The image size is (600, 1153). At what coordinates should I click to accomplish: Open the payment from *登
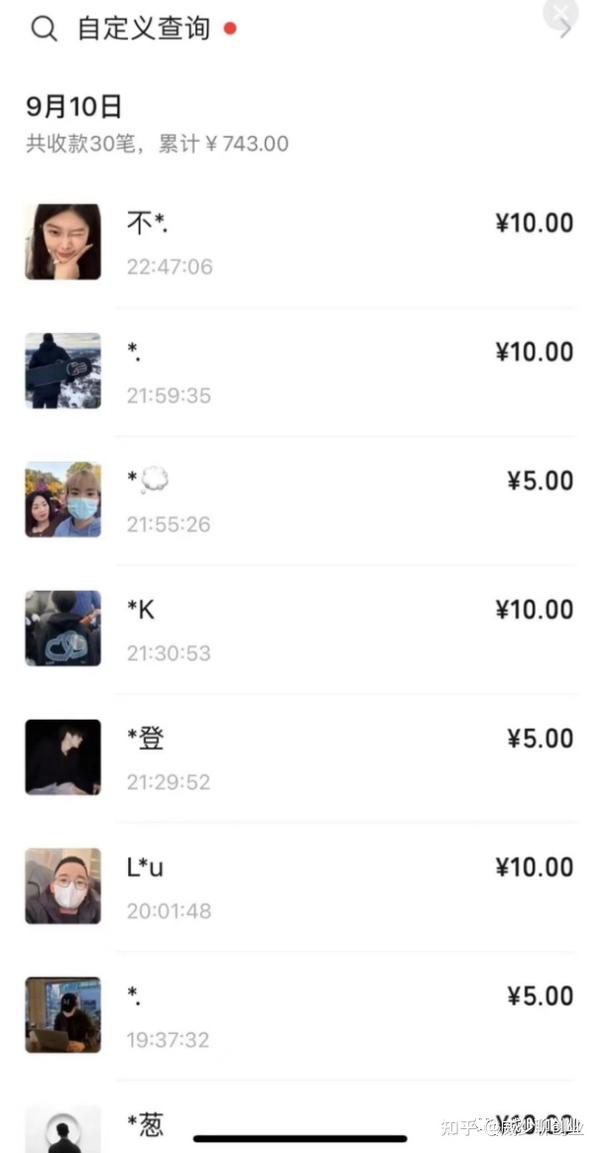(300, 759)
